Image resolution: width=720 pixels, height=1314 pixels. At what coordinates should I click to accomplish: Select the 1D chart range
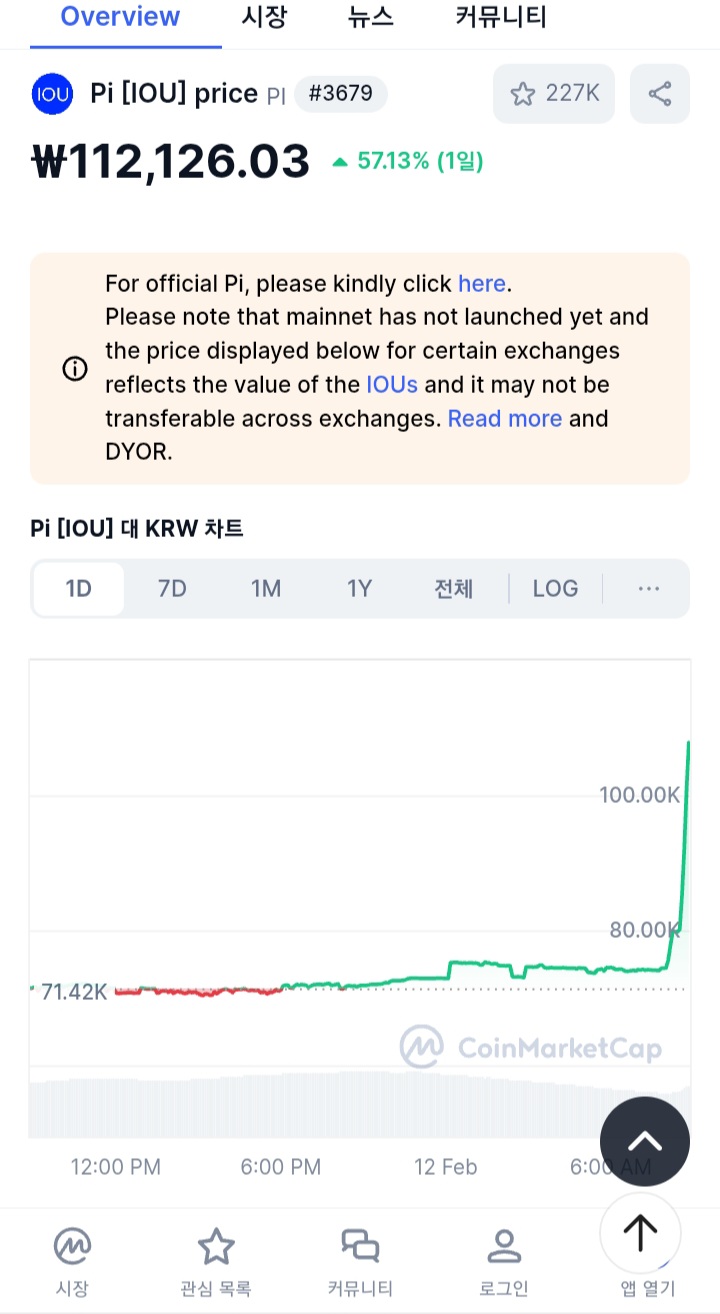(x=79, y=589)
